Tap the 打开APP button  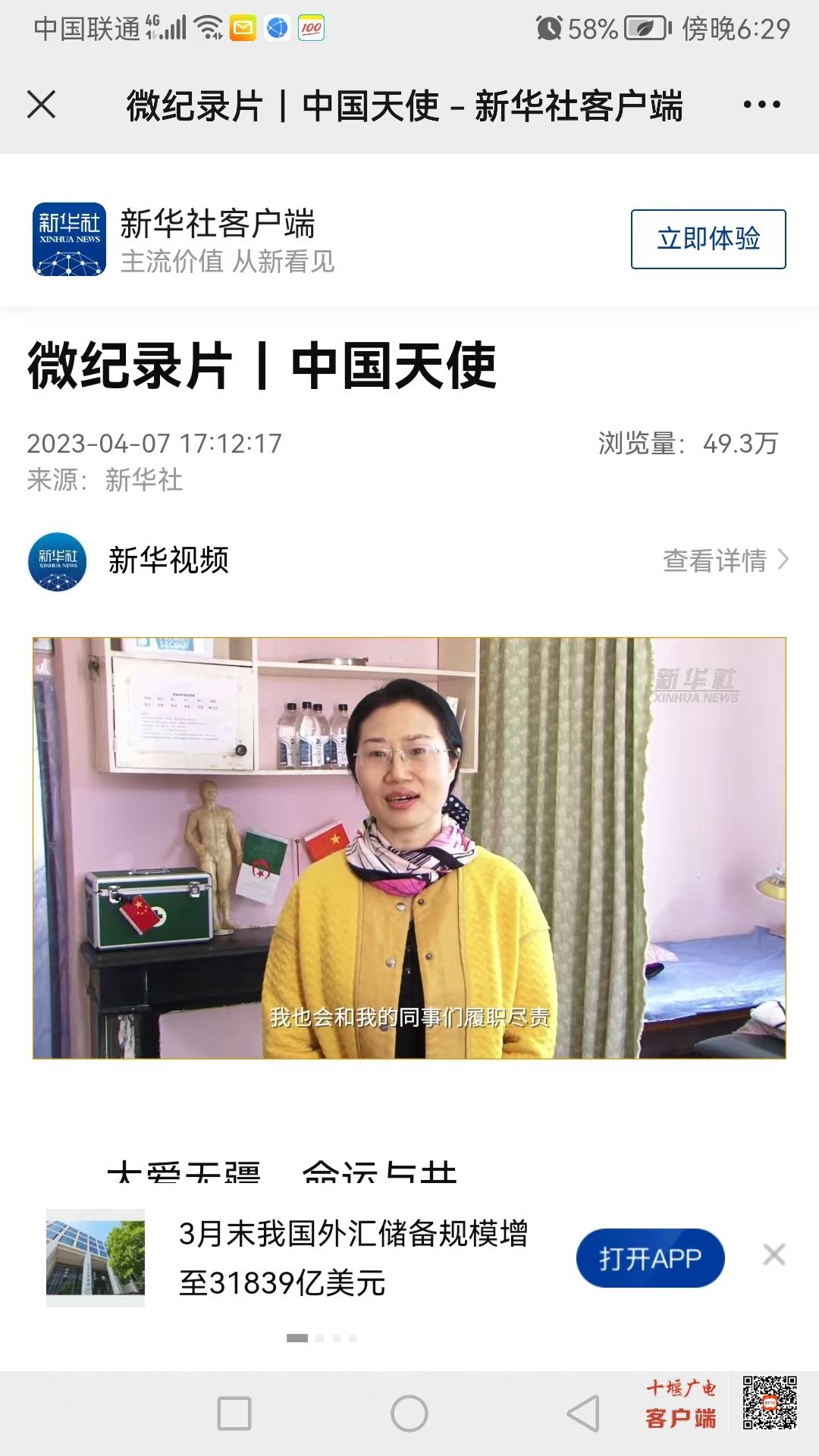[650, 1258]
